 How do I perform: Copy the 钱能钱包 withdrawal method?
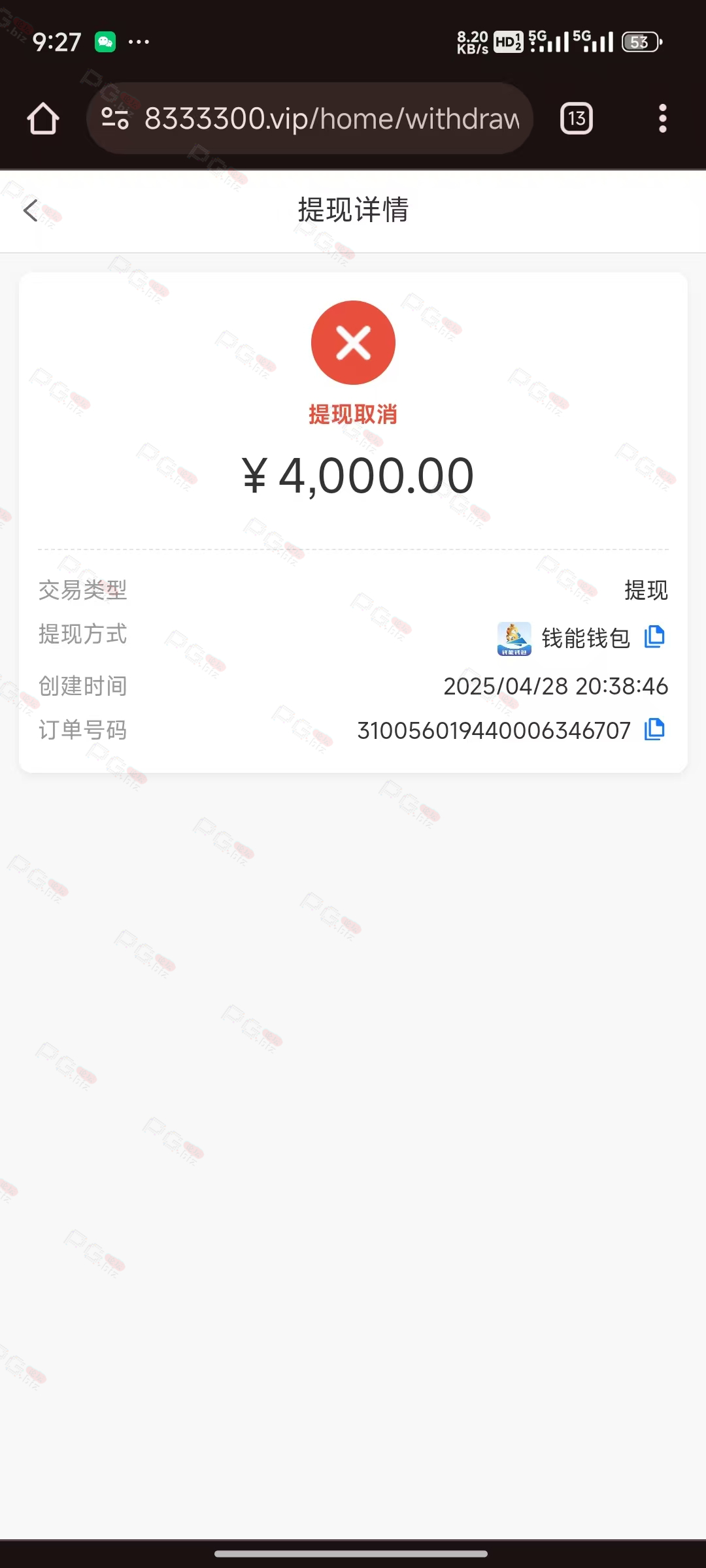pyautogui.click(x=654, y=636)
